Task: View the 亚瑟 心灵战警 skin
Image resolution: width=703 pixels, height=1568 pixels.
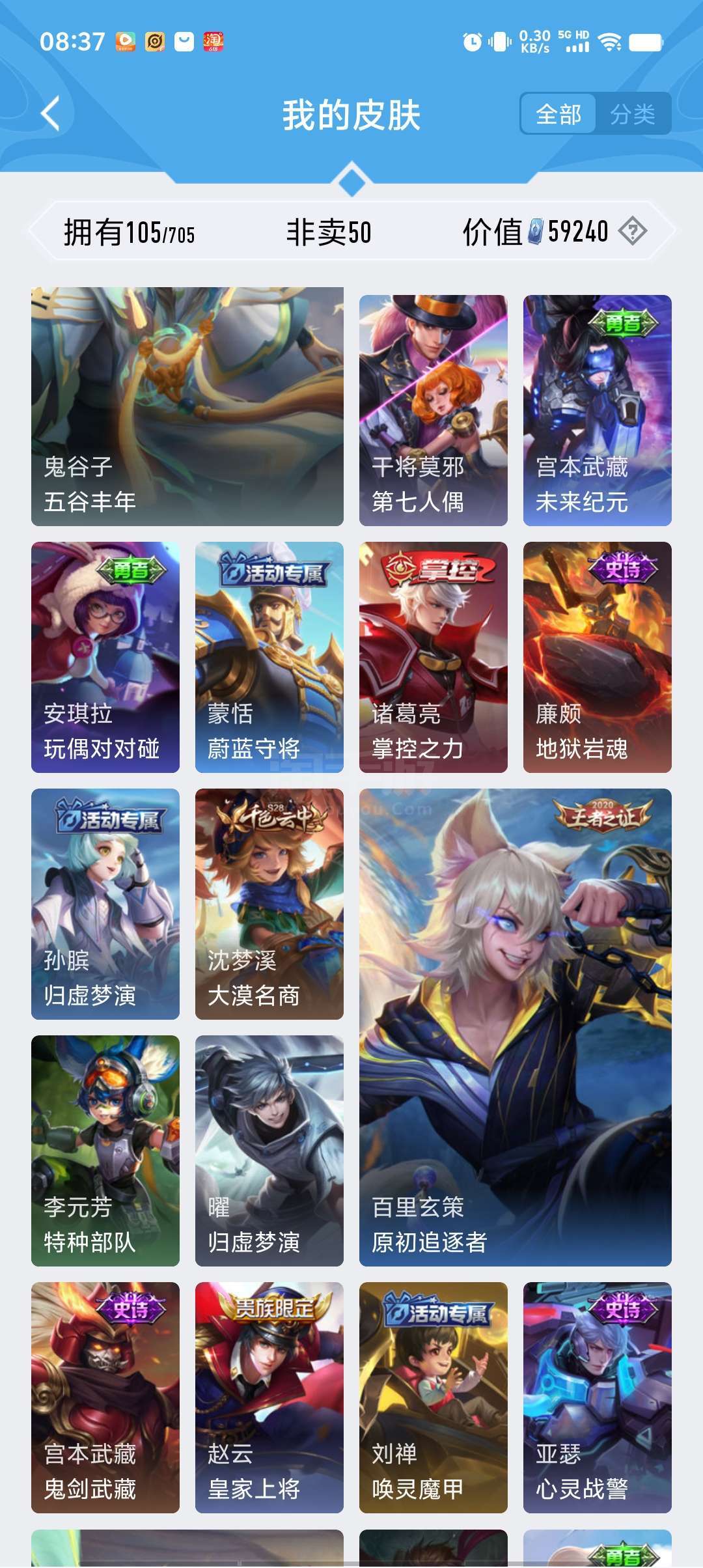Action: click(x=598, y=1397)
